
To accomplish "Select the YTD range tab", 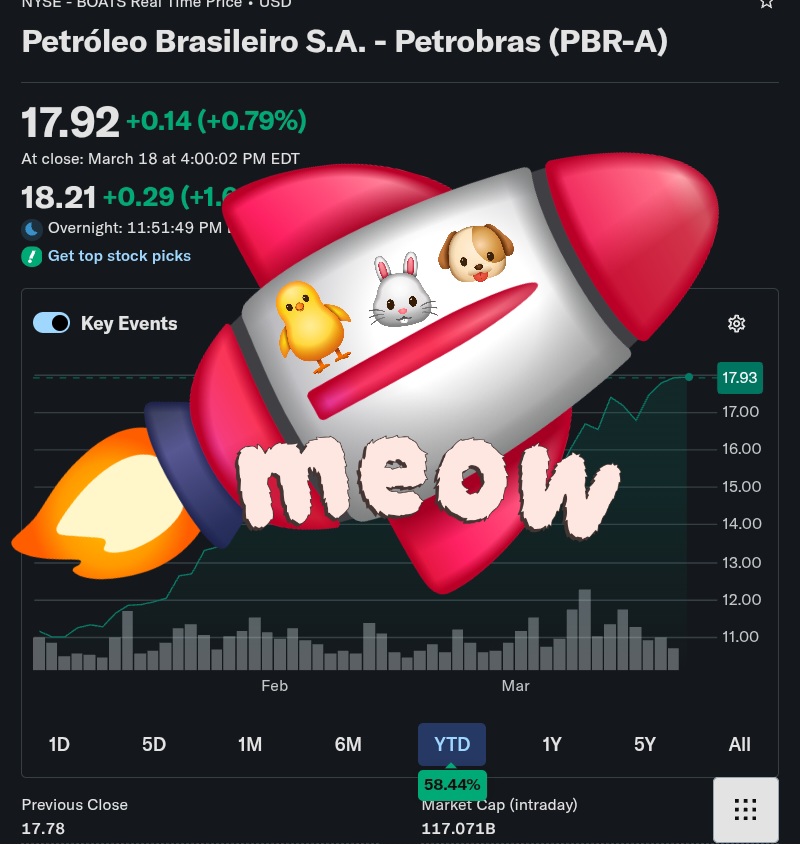I will (x=452, y=744).
